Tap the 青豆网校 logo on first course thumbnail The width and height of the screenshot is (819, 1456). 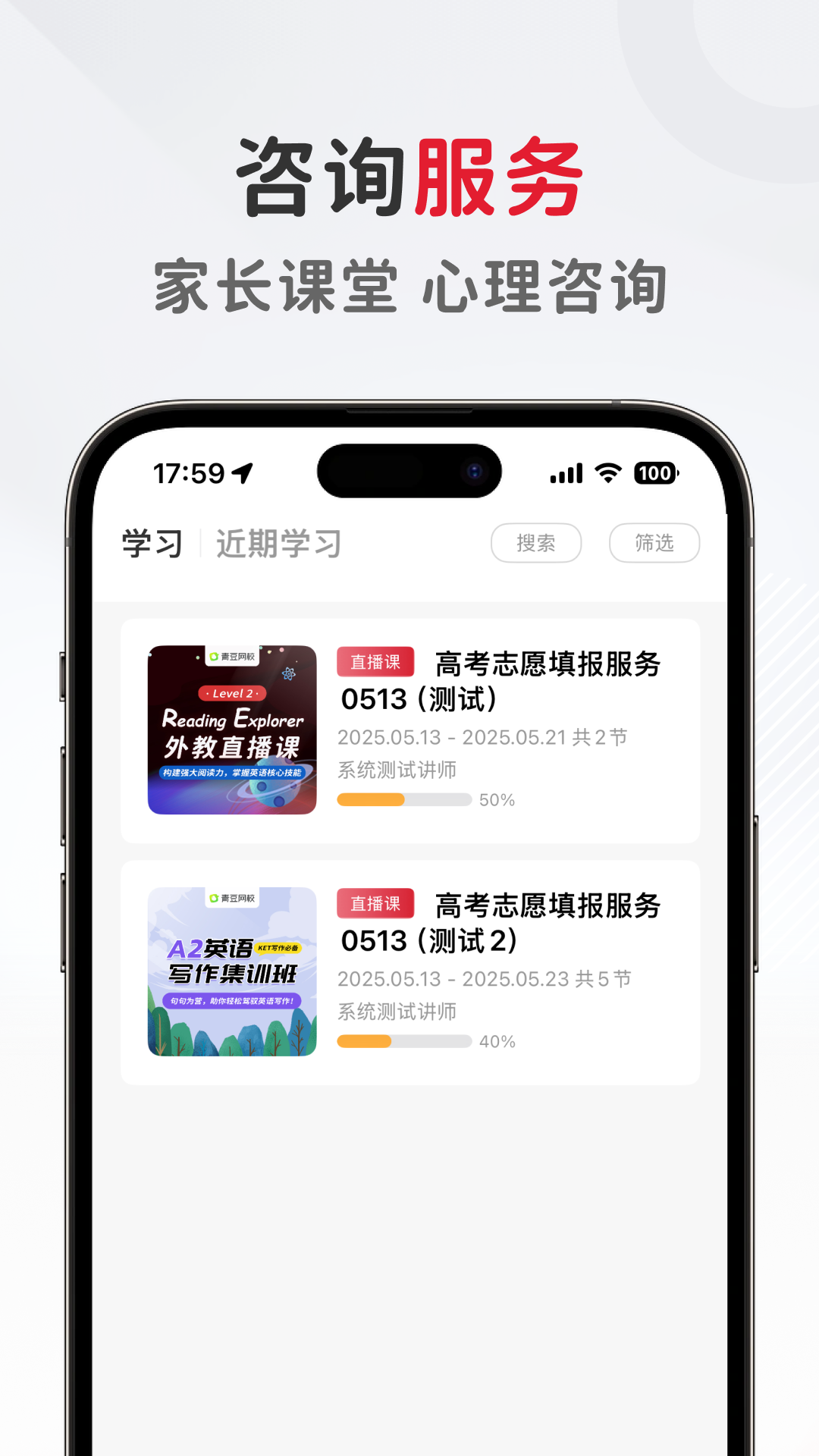tap(231, 654)
